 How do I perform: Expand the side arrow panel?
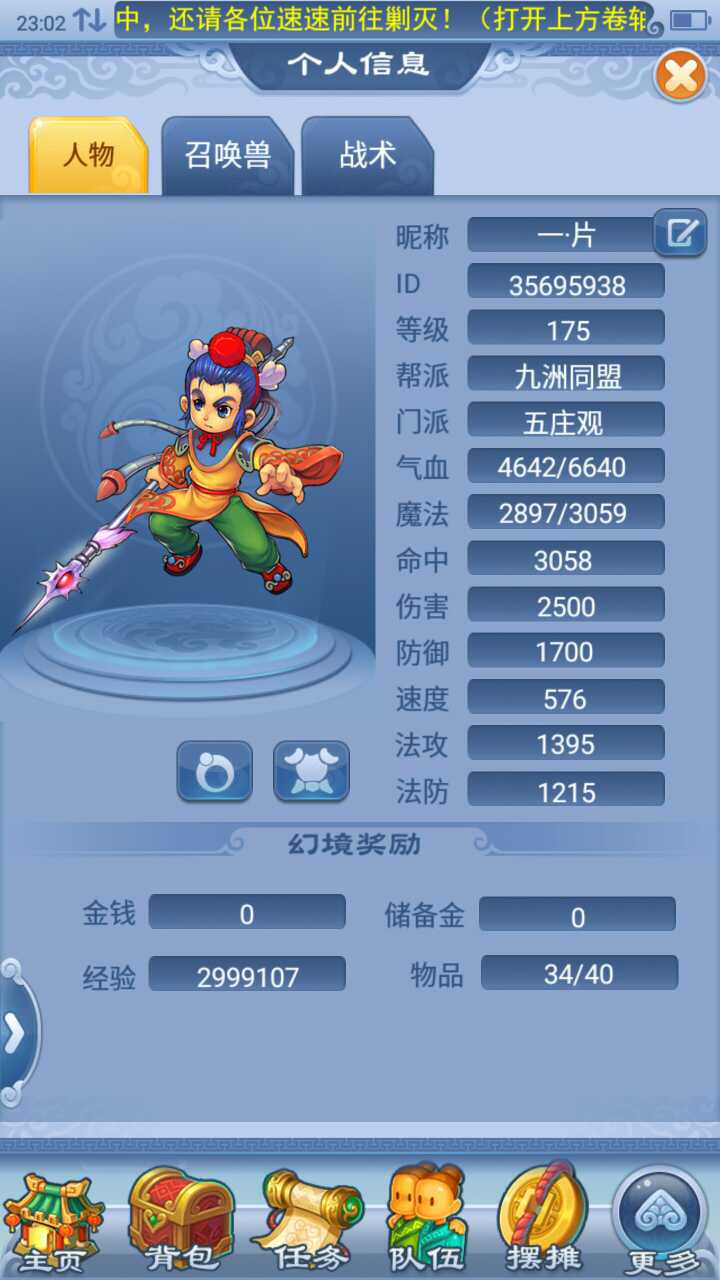(15, 1035)
